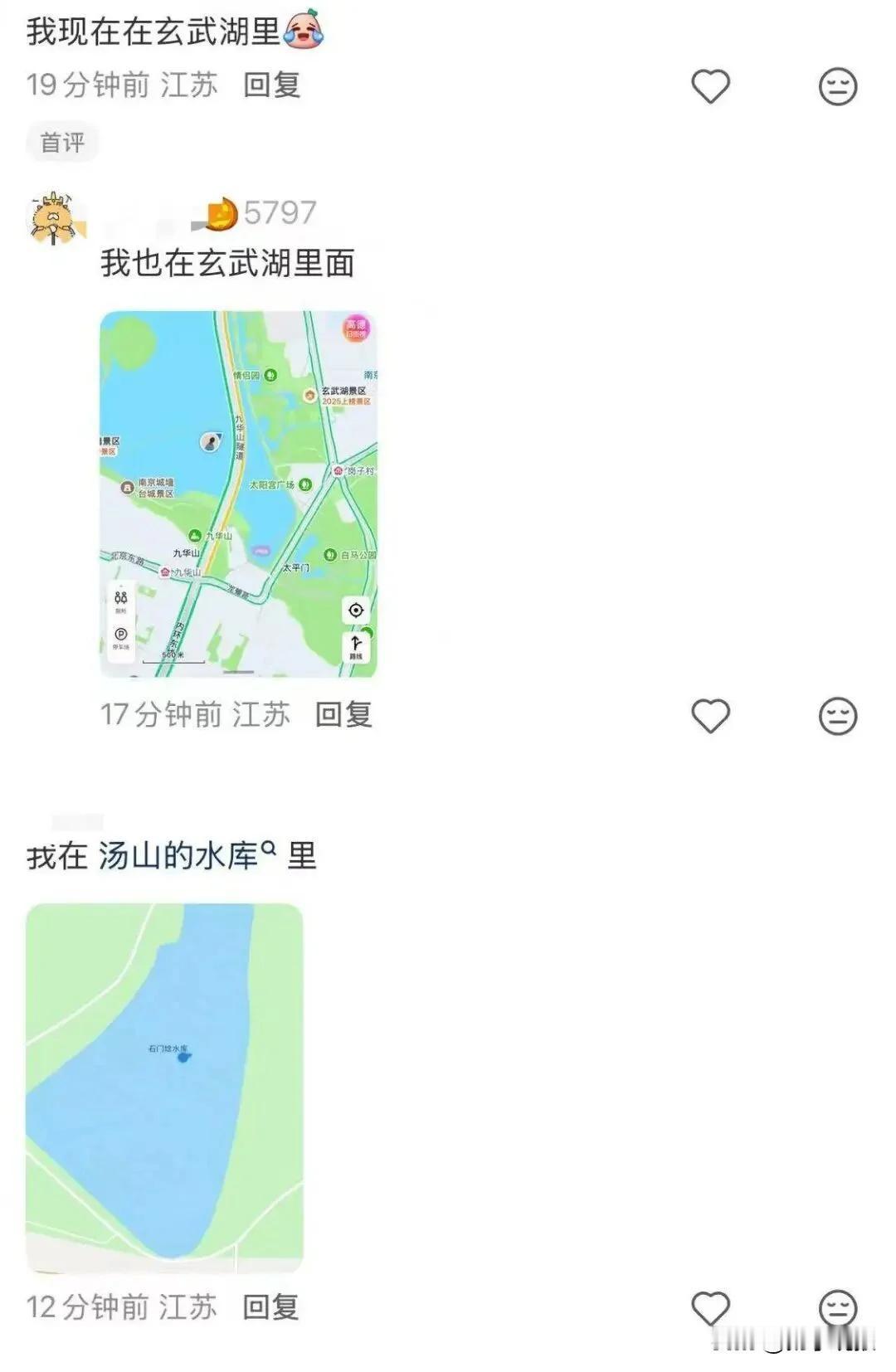The height and width of the screenshot is (1372, 896).
Task: Like the 汤山的水库 comment heart
Action: 709,1307
